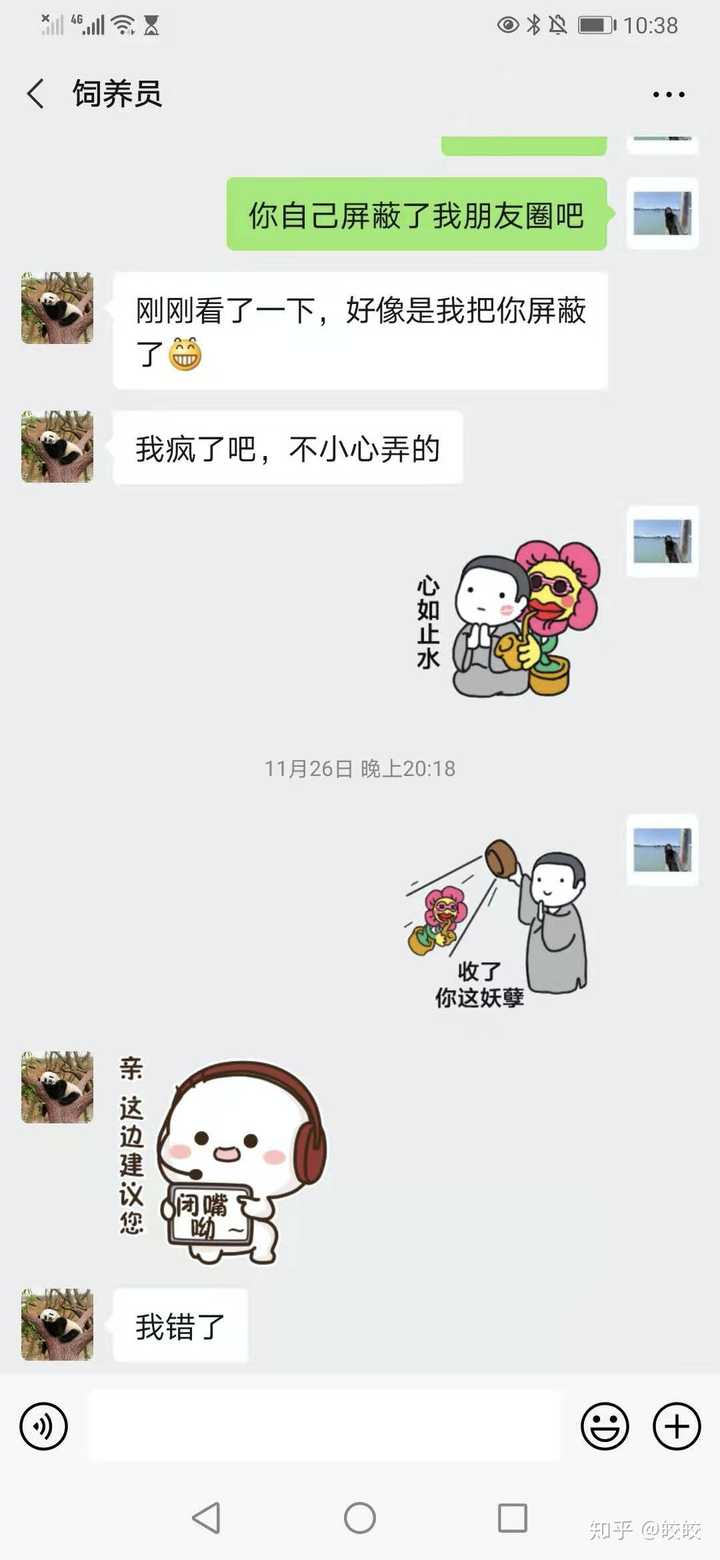Viewport: 720px width, 1560px height.
Task: Tap the message bubble saying 我错了
Action: click(x=180, y=1324)
